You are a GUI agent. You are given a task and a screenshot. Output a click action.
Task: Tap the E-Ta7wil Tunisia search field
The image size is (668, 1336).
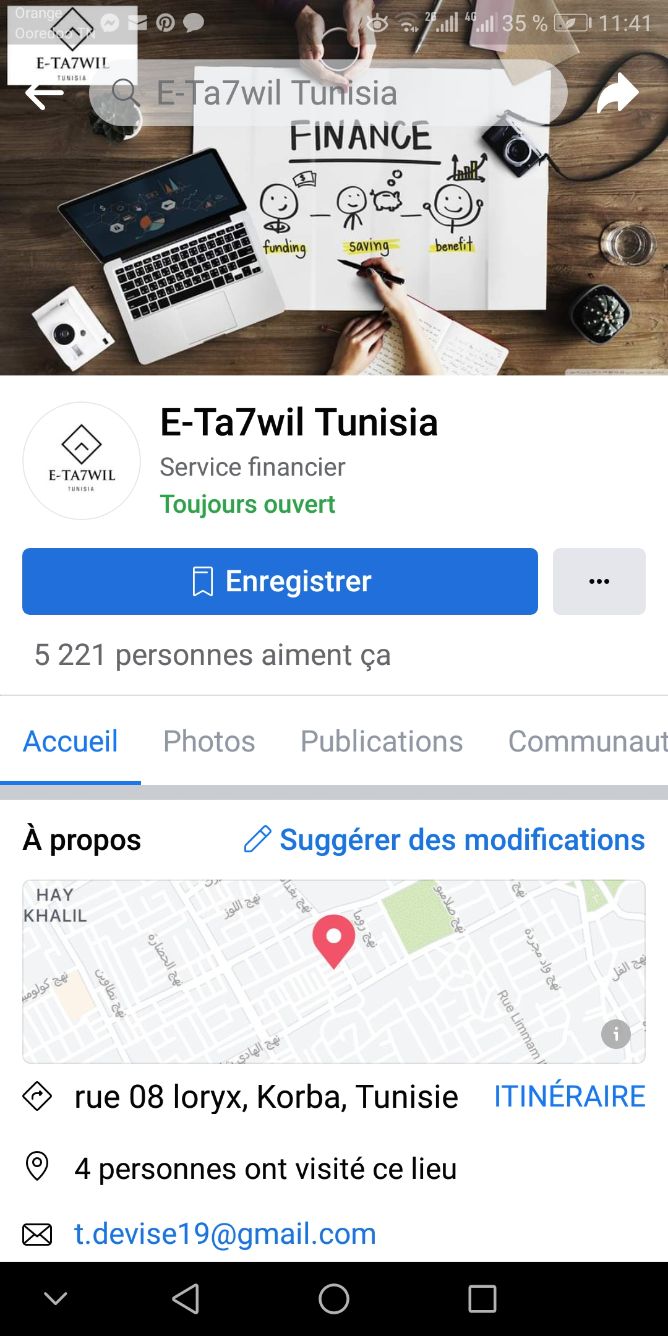pyautogui.click(x=330, y=92)
